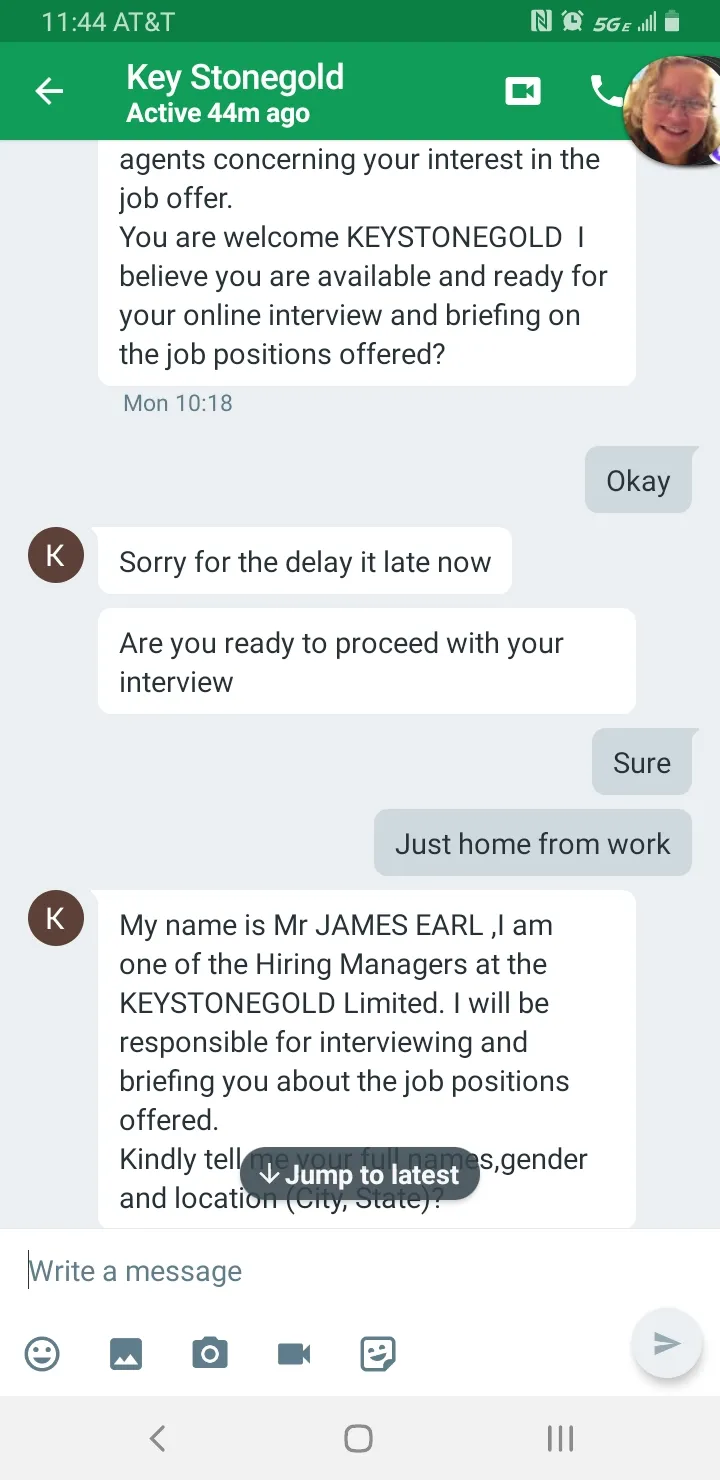Go back from Key Stonegold chat
The image size is (720, 1480).
tap(48, 92)
